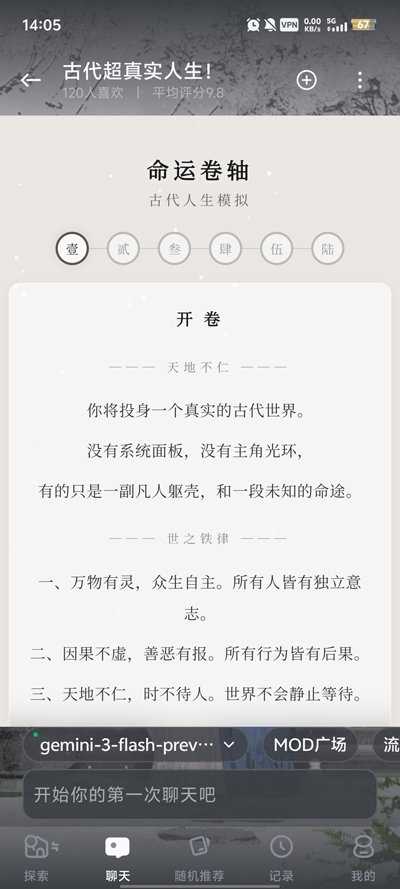Tap the 开始你的第一次聊天吧 input field

(x=199, y=794)
